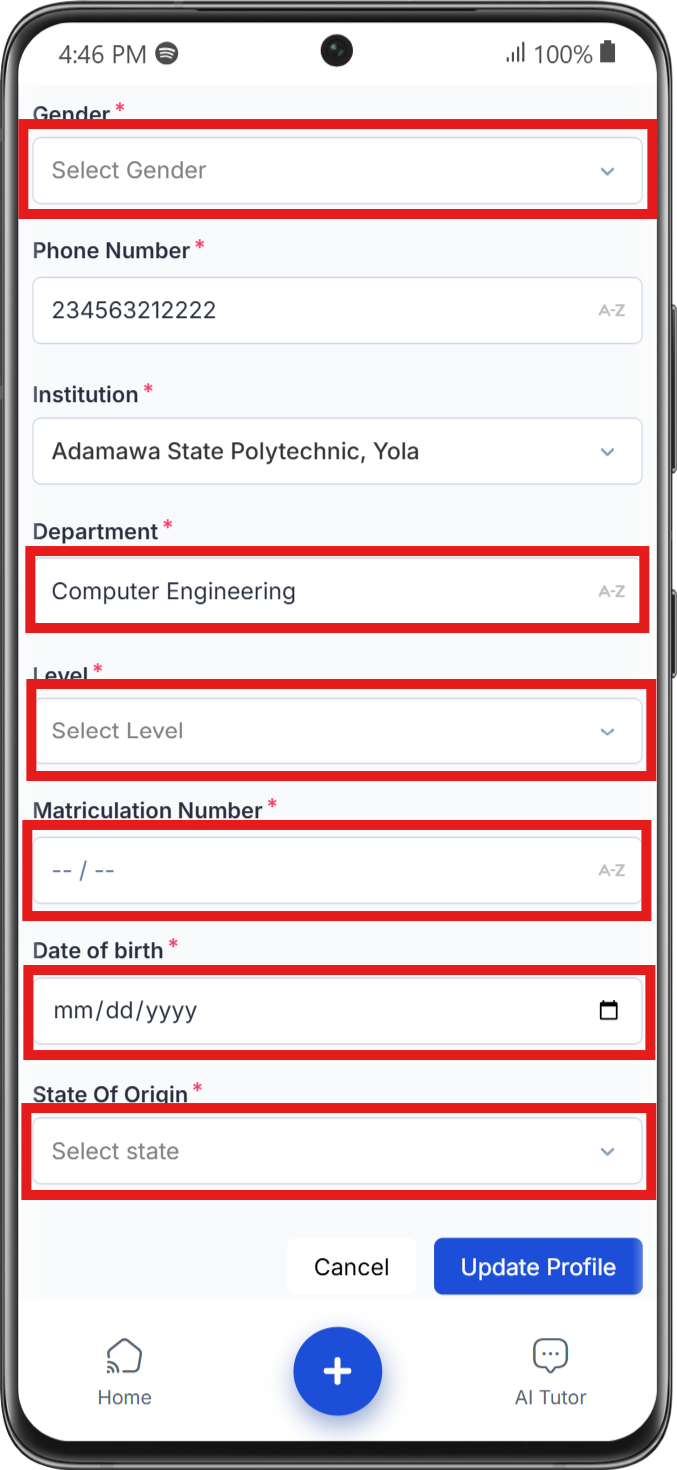Image resolution: width=677 pixels, height=1470 pixels.
Task: Focus the Matriculation Number field
Action: click(337, 870)
